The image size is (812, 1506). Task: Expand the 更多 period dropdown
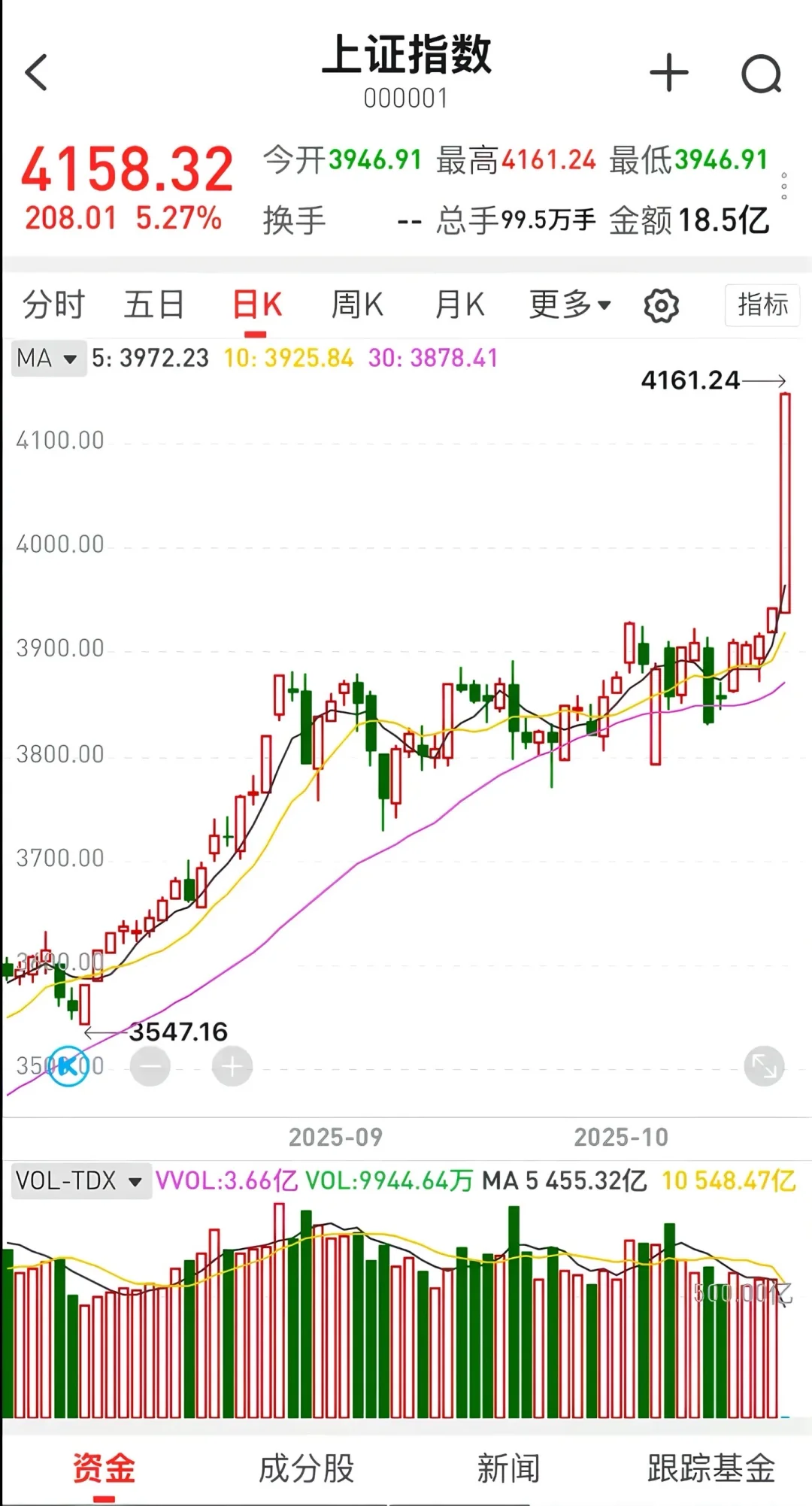coord(570,305)
